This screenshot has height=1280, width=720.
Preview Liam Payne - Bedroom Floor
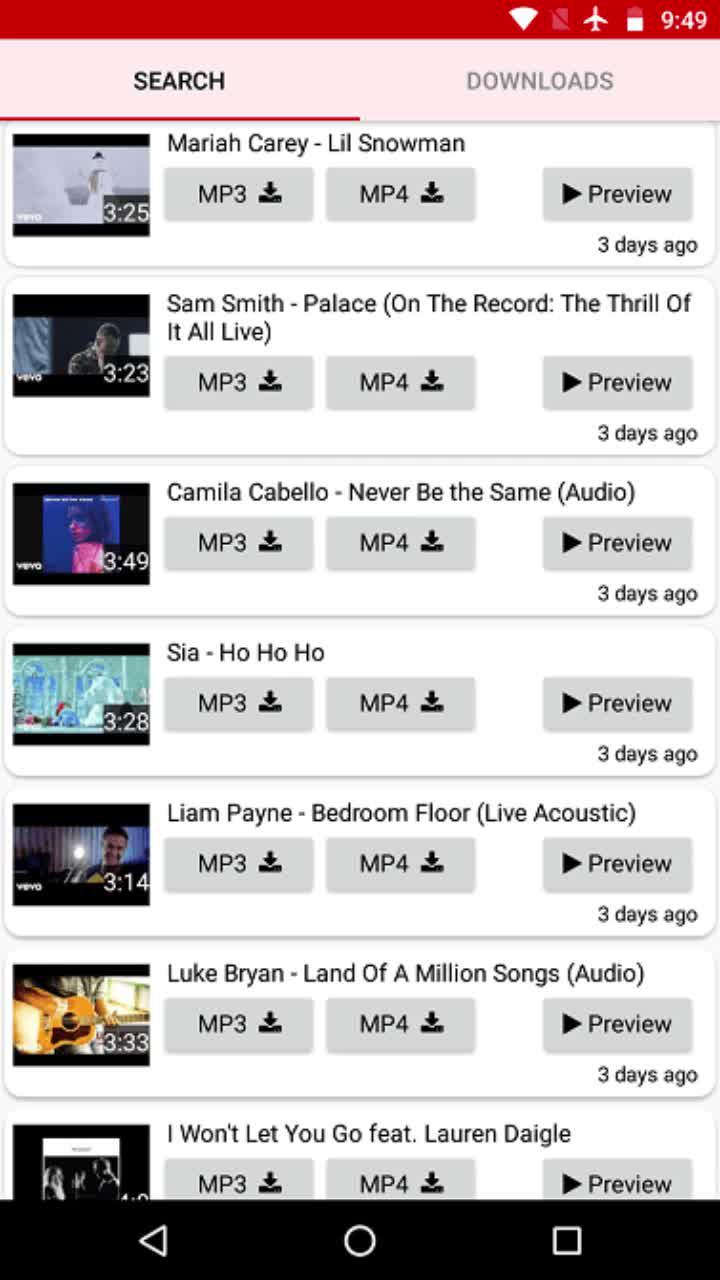pos(617,864)
